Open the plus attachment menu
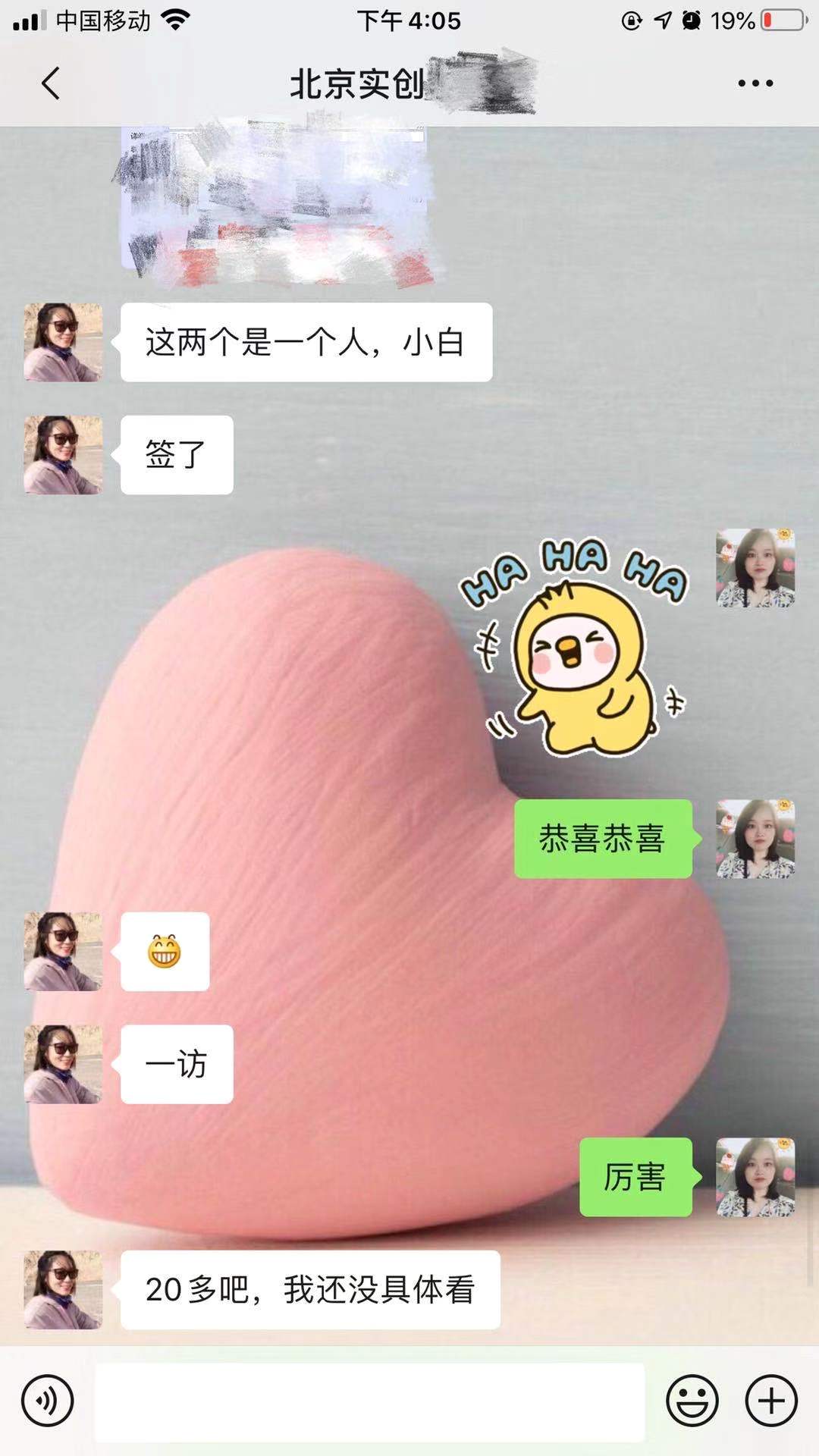 (x=771, y=1401)
